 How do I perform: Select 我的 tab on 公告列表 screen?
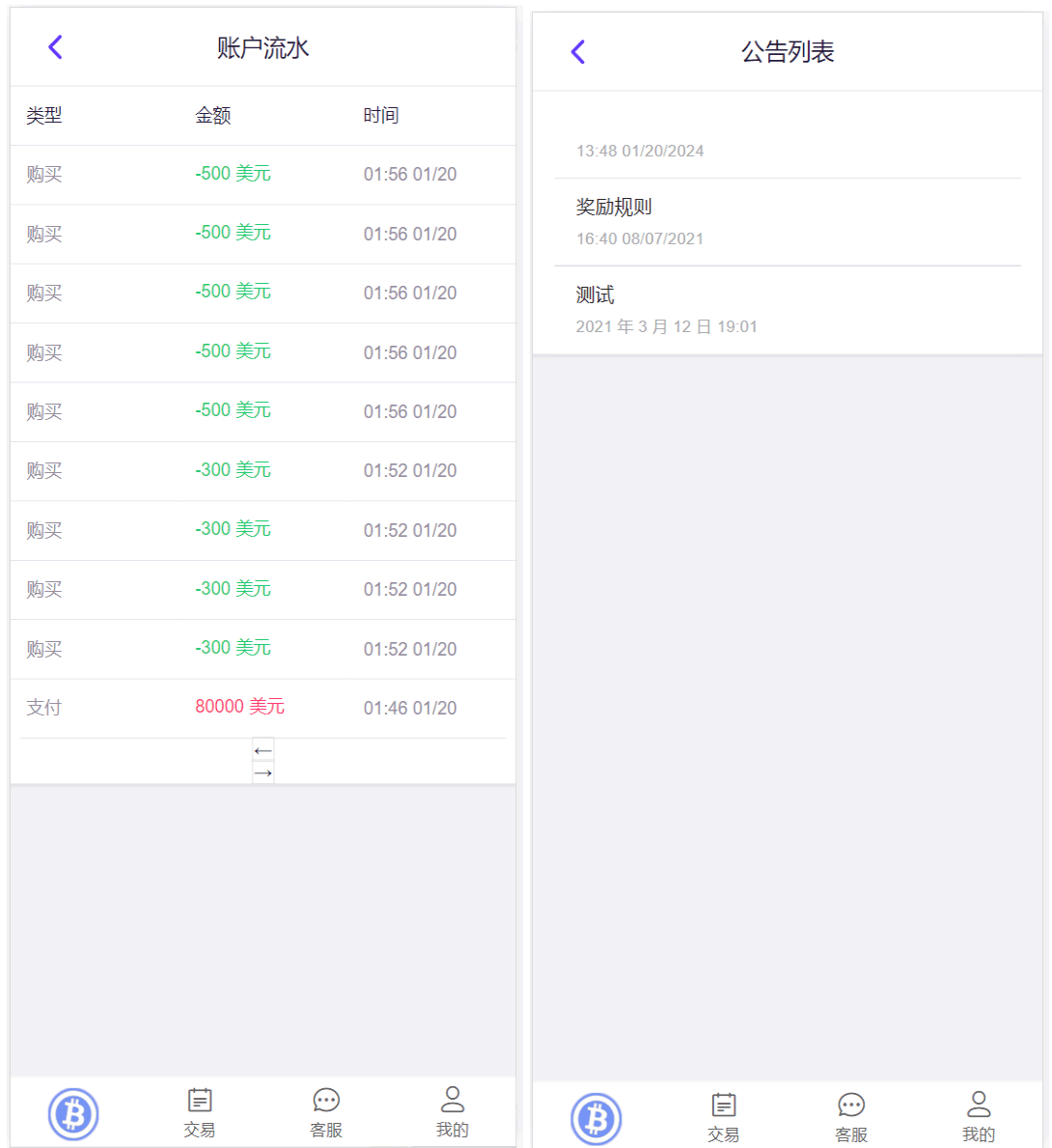coord(978,1117)
